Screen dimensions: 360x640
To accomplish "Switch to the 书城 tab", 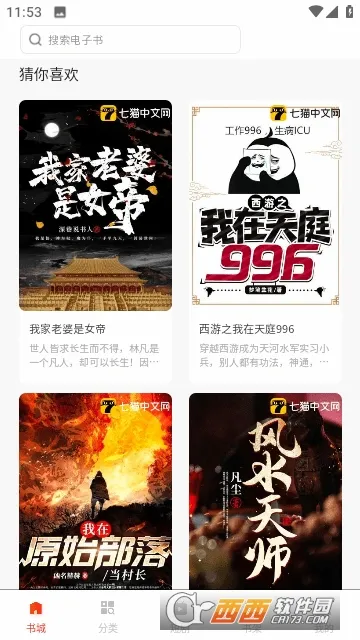I will (x=36, y=616).
